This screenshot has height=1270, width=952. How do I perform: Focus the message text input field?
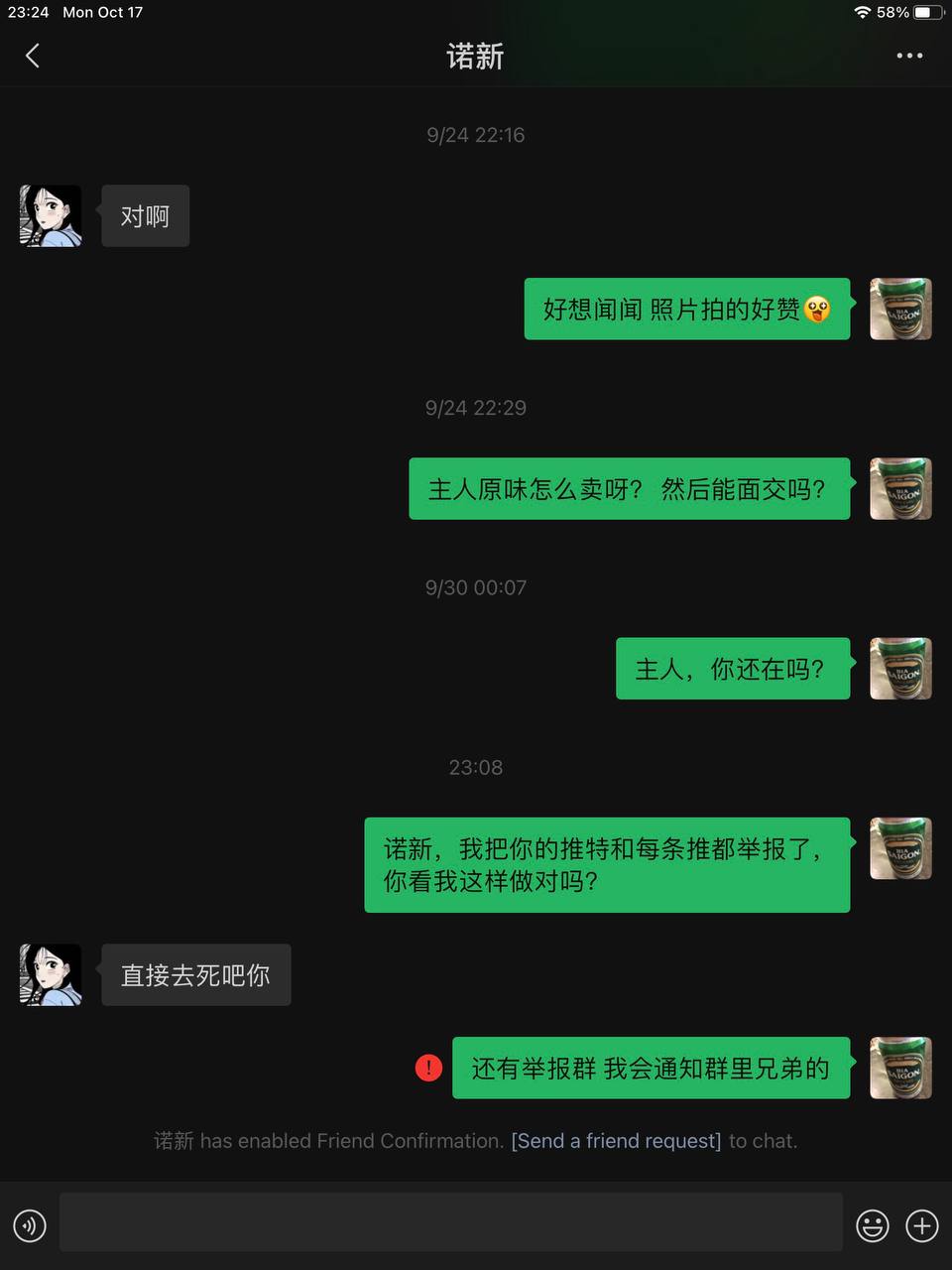(450, 1222)
